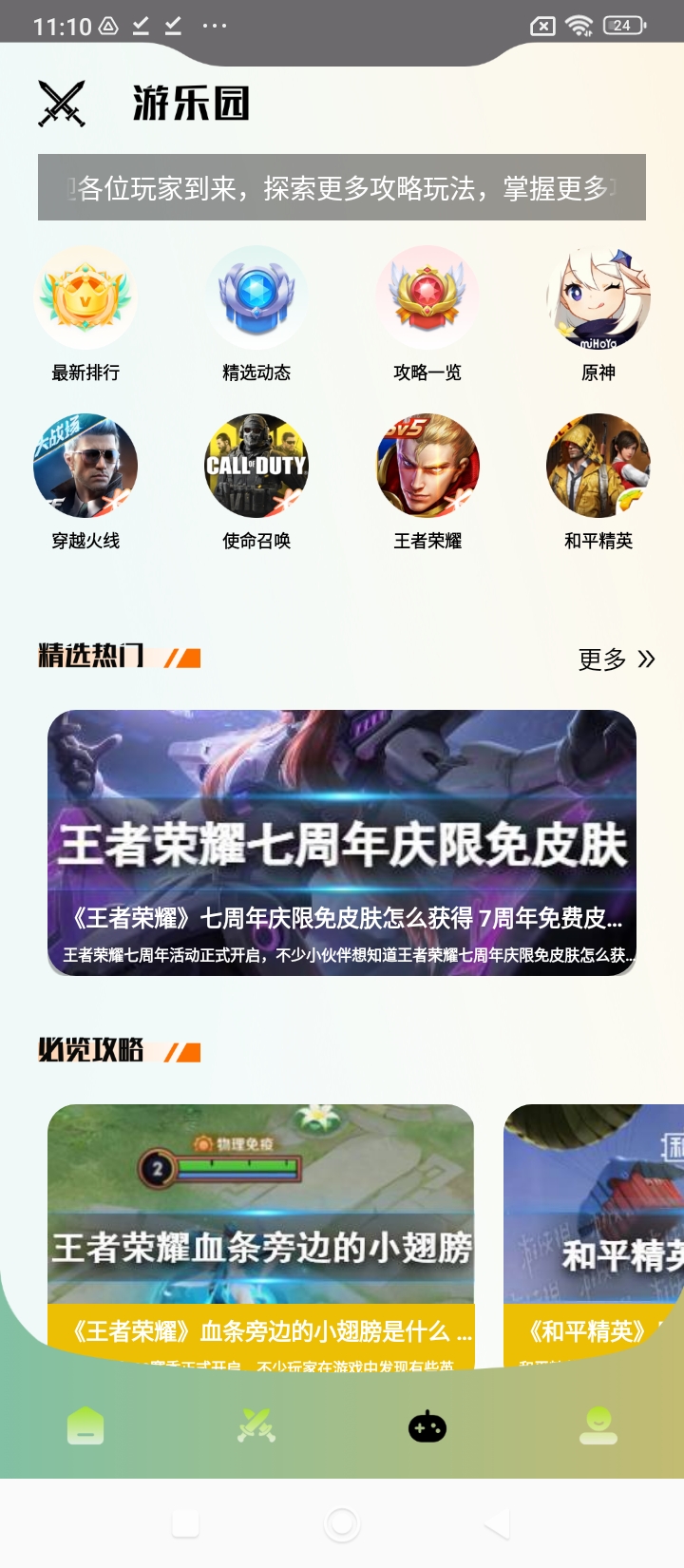Select the 王者荣耀 game
Viewport: 684px width, 1568px height.
pos(427,466)
